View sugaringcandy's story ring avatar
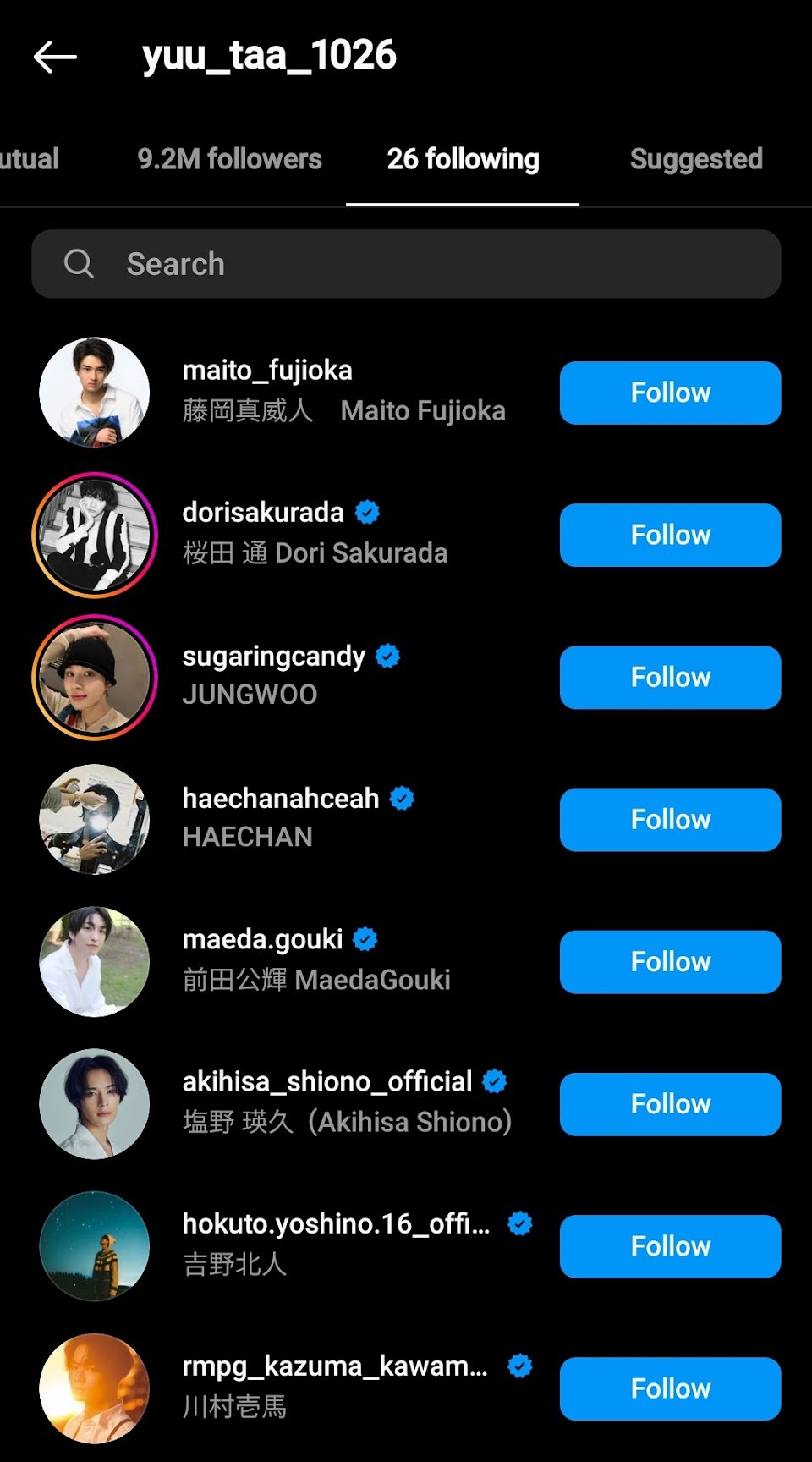The width and height of the screenshot is (812, 1462). point(95,677)
